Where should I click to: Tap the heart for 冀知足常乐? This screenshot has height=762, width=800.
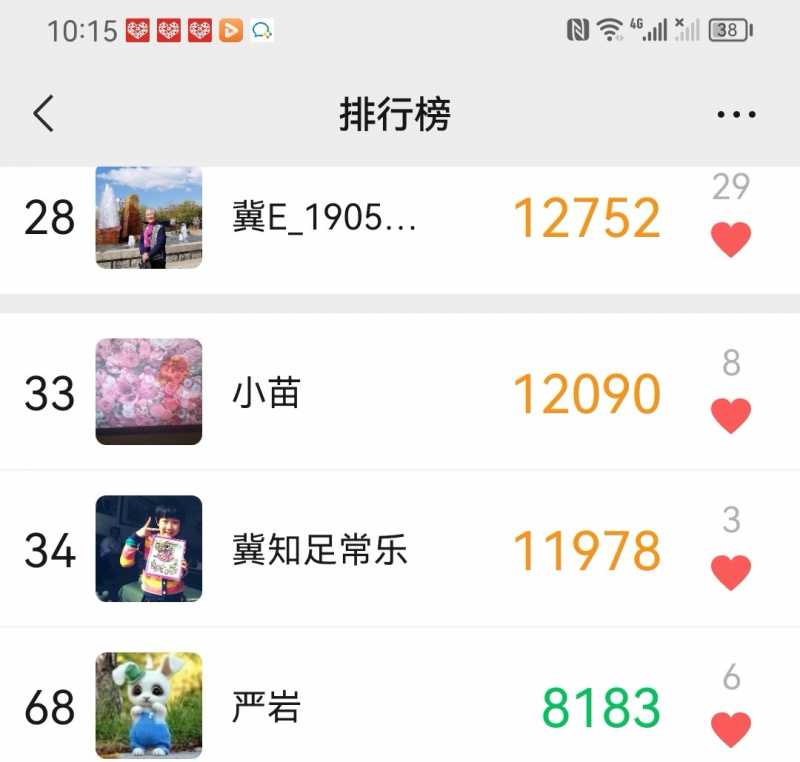point(730,572)
